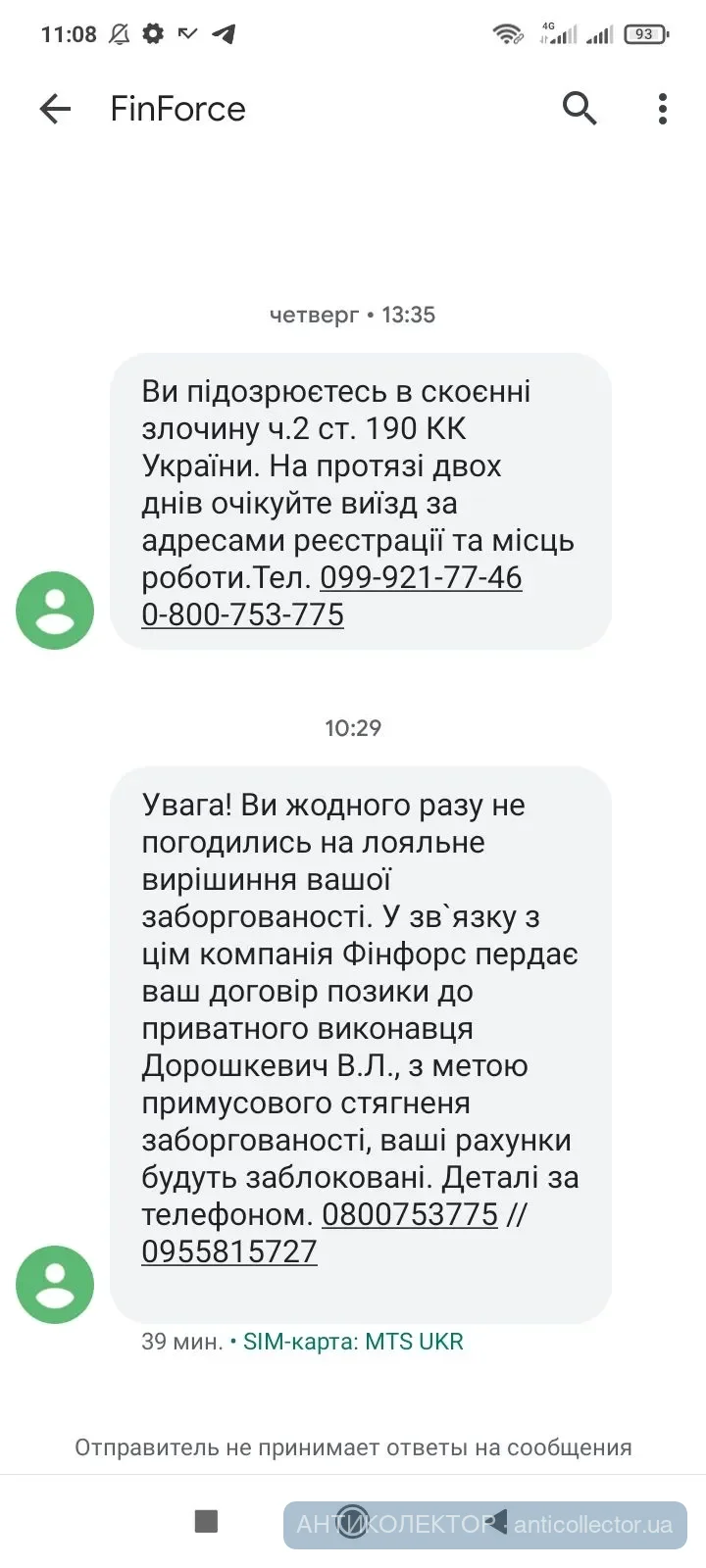Open sender avatar beside the 10:29 message
Viewport: 706px width, 1568px height.
(x=55, y=1284)
